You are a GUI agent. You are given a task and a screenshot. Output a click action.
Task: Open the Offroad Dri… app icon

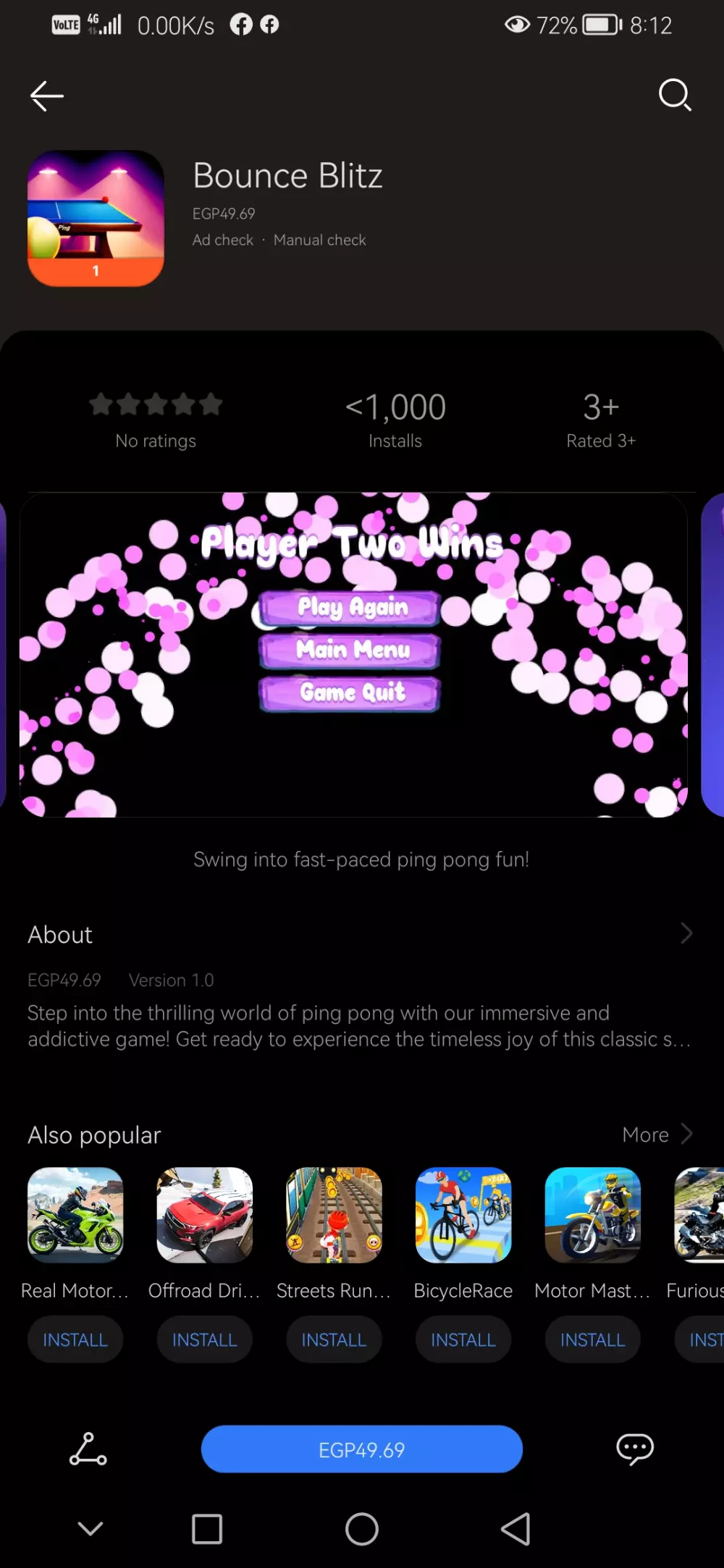click(204, 1215)
